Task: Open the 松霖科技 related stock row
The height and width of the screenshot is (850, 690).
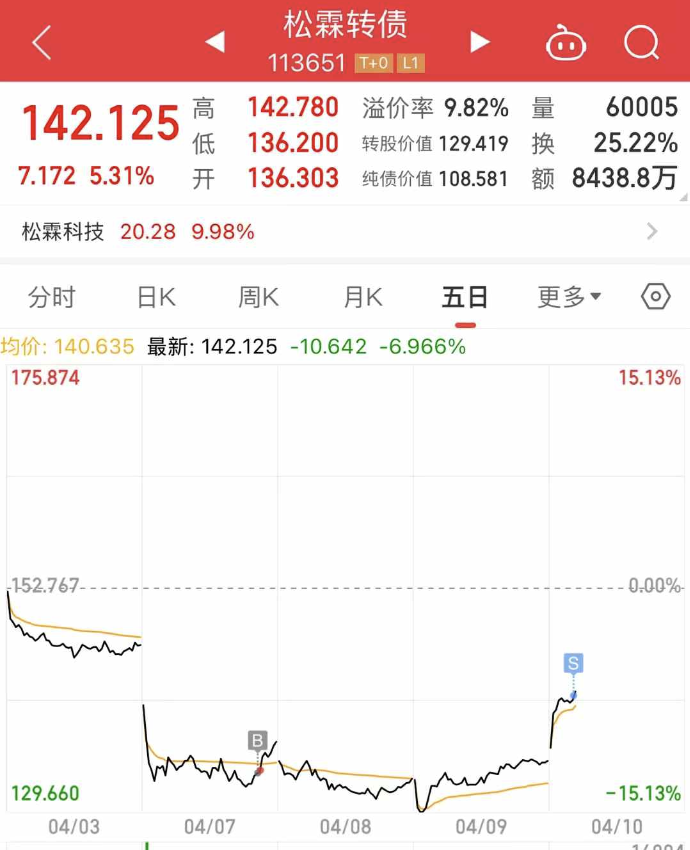Action: [345, 232]
